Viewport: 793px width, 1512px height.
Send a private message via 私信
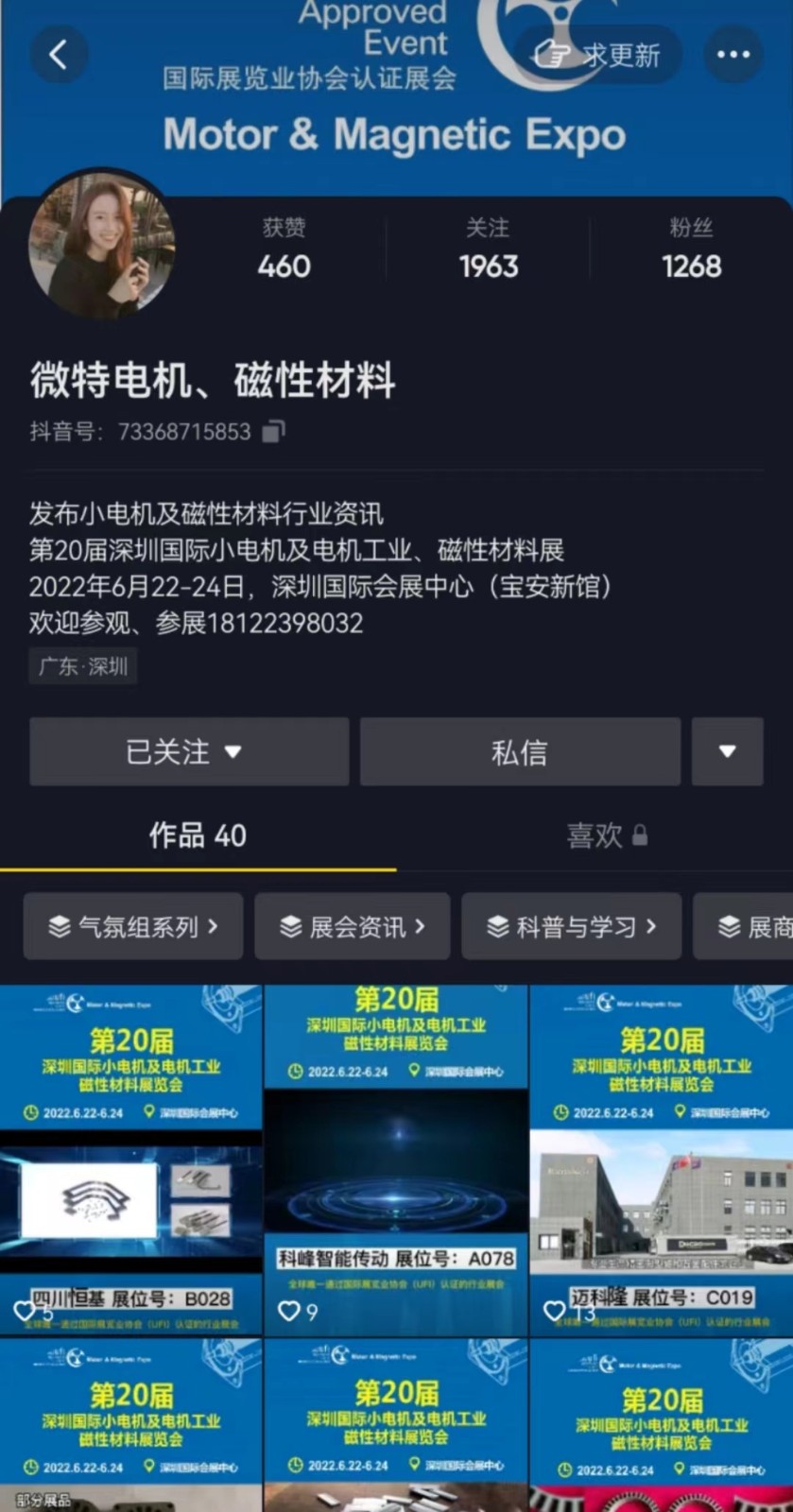click(520, 752)
